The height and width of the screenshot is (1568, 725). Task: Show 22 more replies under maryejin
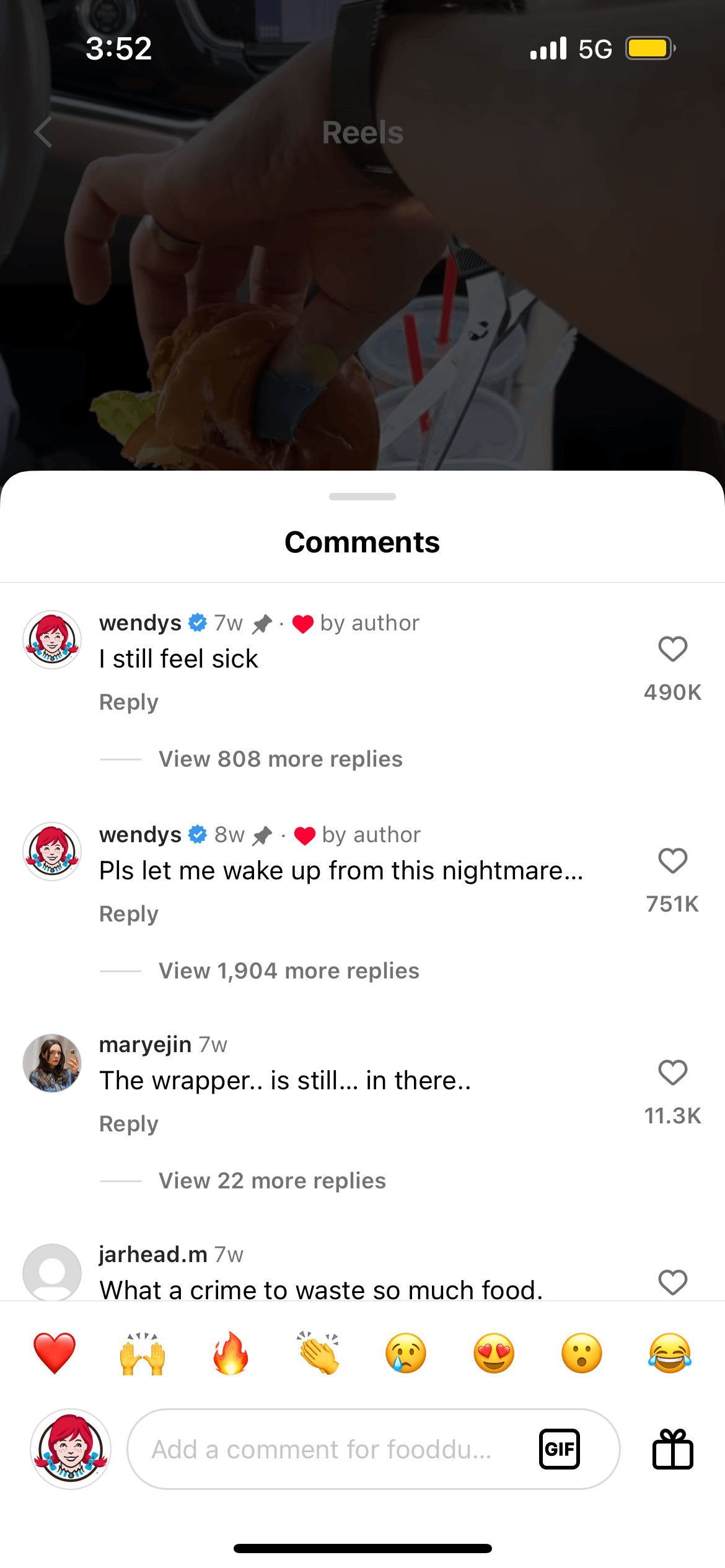coord(272,1181)
